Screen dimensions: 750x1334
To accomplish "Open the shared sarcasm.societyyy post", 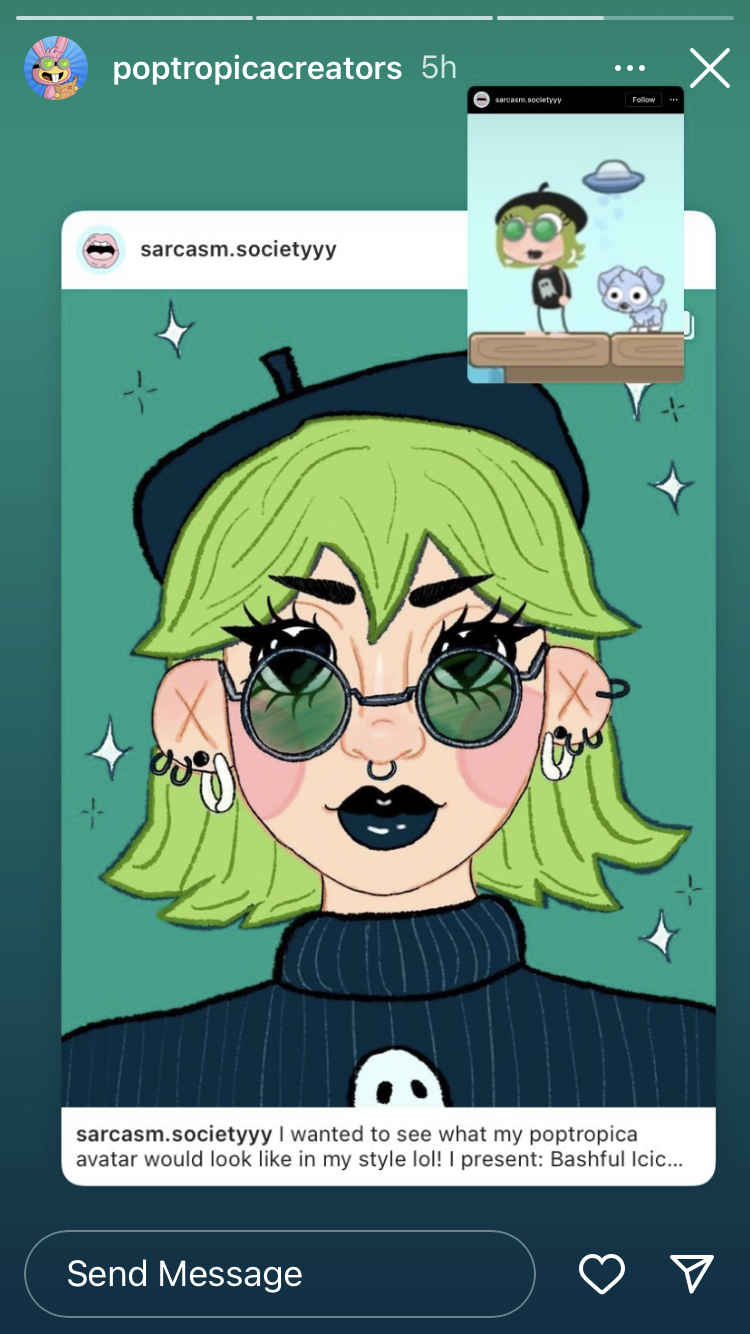I will (x=388, y=700).
